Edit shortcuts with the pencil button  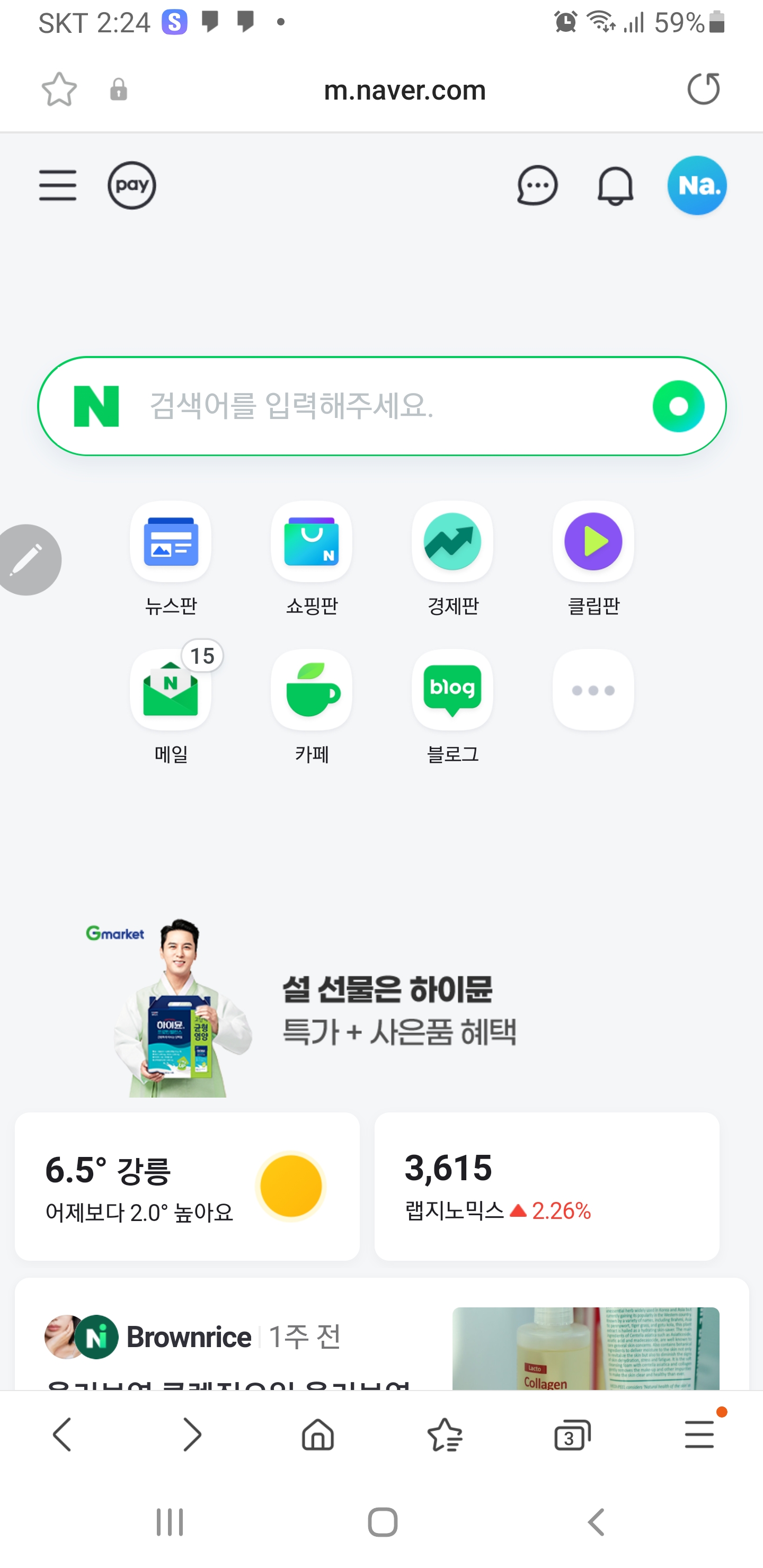[28, 559]
